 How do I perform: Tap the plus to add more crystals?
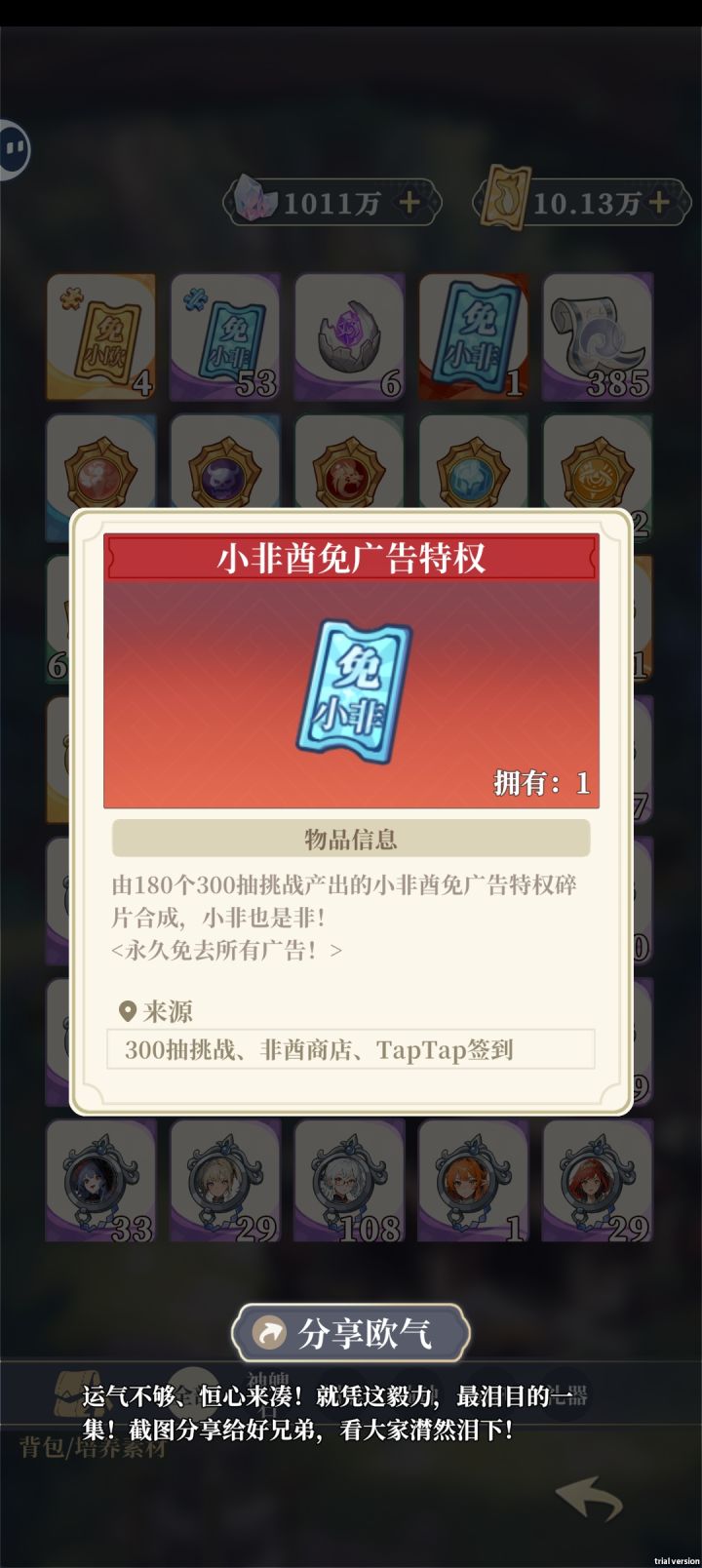409,204
